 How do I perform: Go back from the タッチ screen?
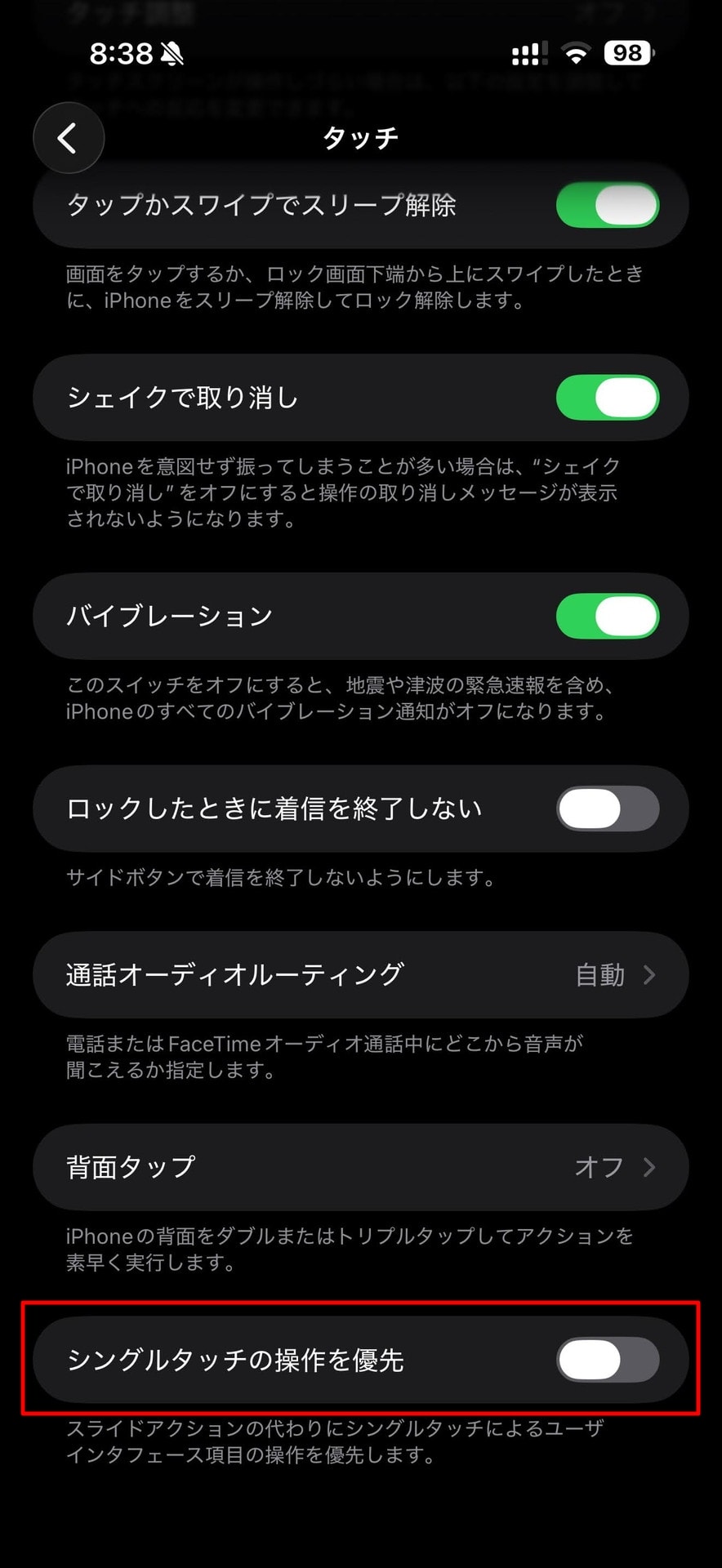tap(68, 138)
